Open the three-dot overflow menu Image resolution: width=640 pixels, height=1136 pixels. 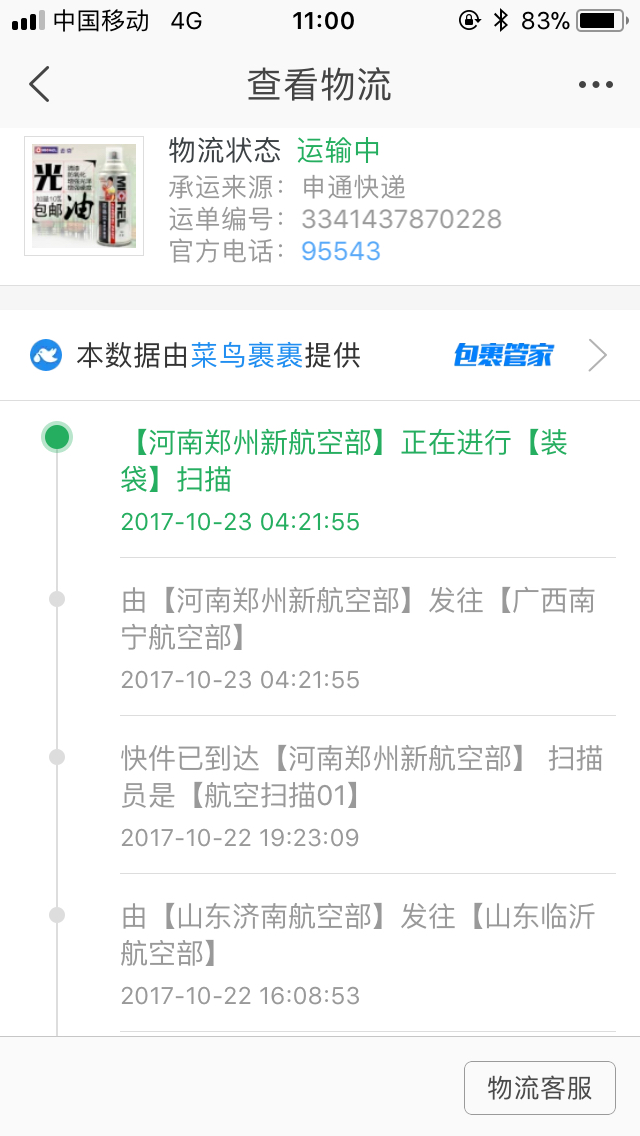[x=596, y=85]
